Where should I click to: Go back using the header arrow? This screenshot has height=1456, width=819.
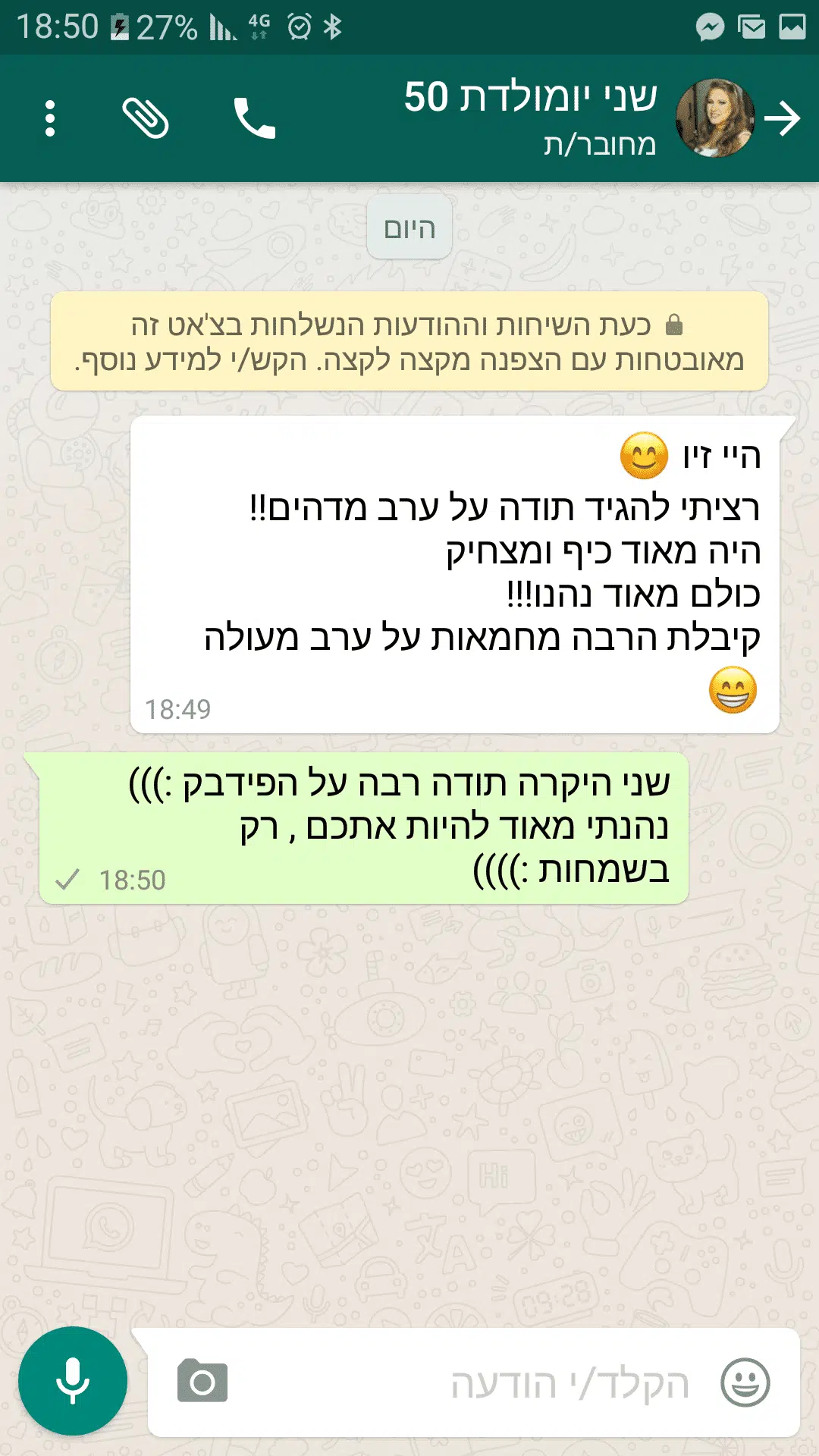pos(782,118)
